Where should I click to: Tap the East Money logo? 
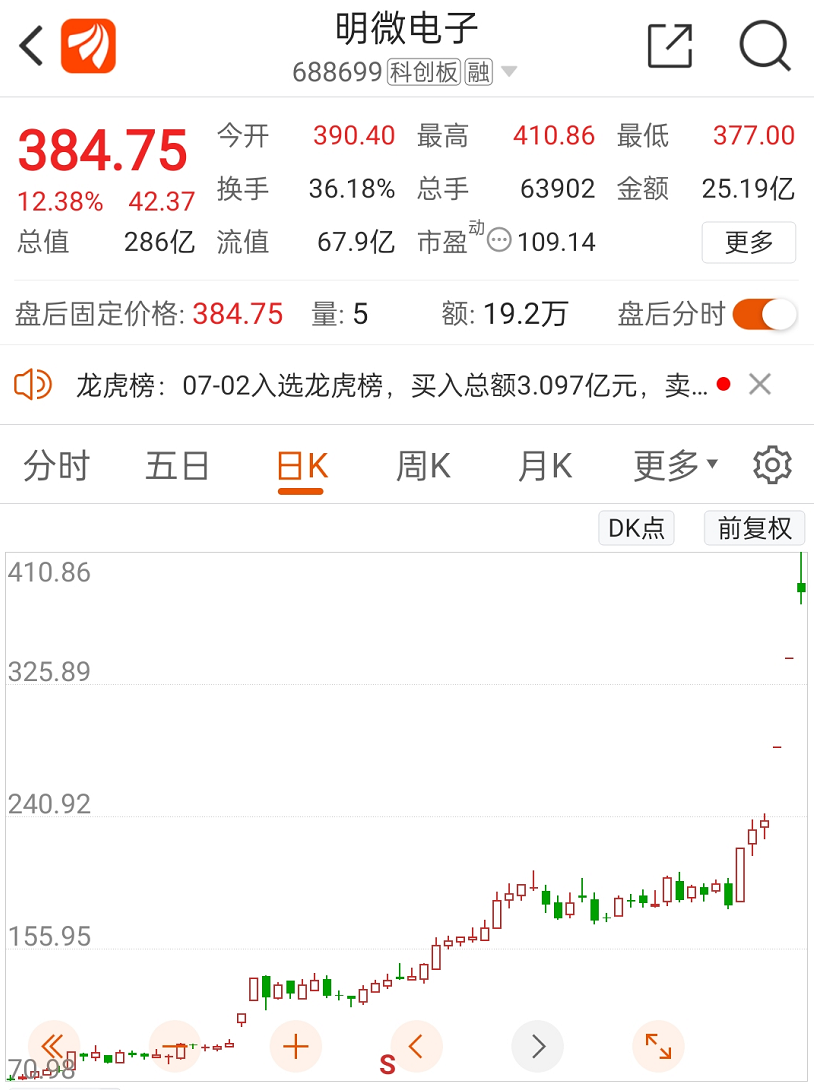pyautogui.click(x=88, y=45)
